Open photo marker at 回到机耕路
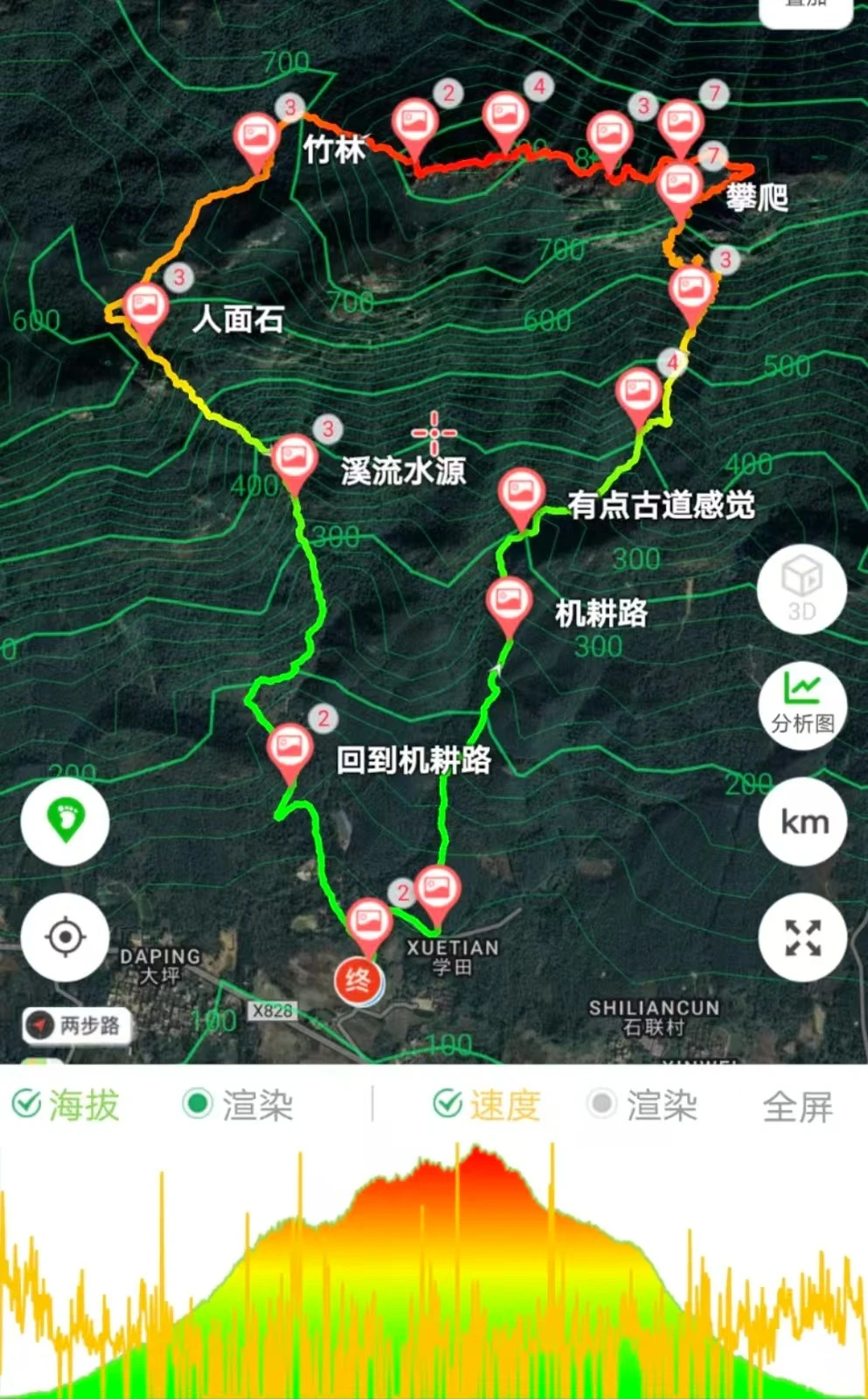 289,748
